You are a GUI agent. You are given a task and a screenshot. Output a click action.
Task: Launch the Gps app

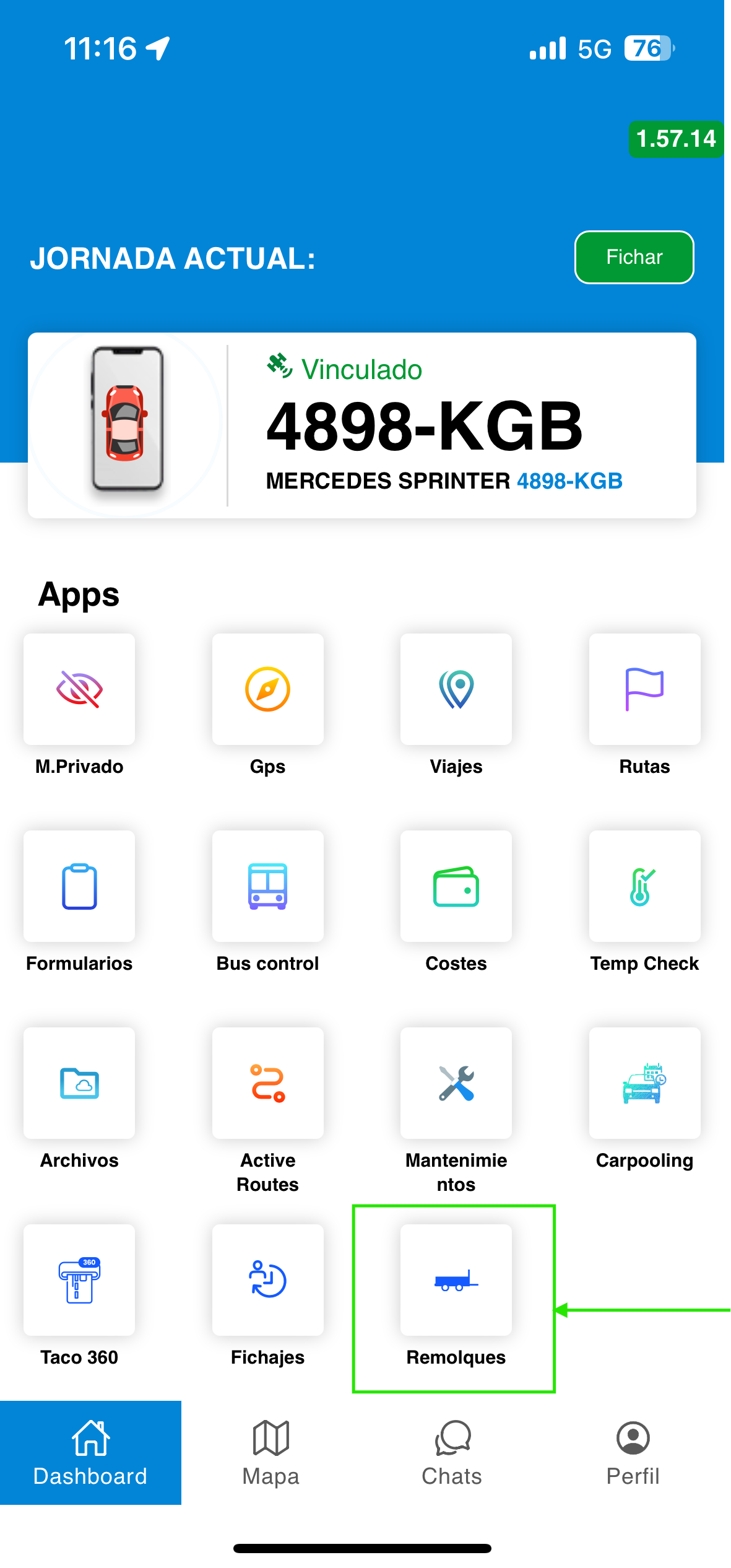[267, 689]
